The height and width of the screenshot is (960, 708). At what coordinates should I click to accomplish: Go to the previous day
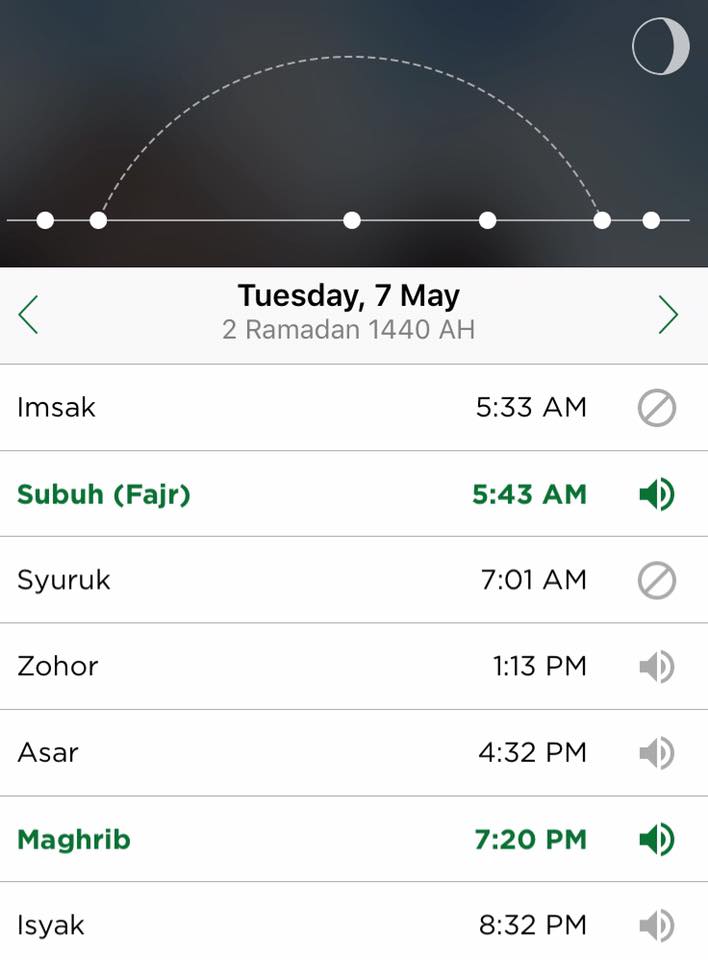coord(28,315)
